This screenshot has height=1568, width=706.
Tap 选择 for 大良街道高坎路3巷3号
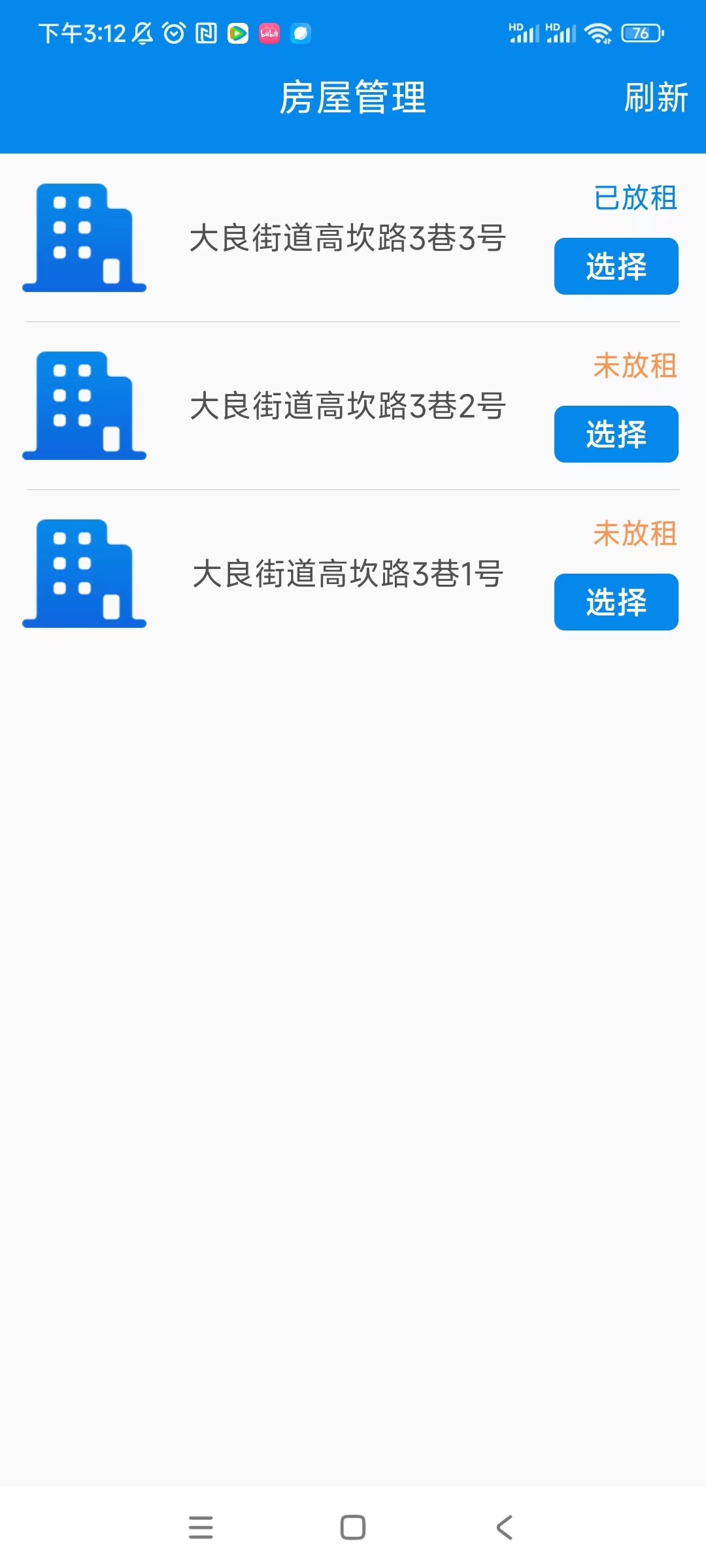tap(616, 266)
